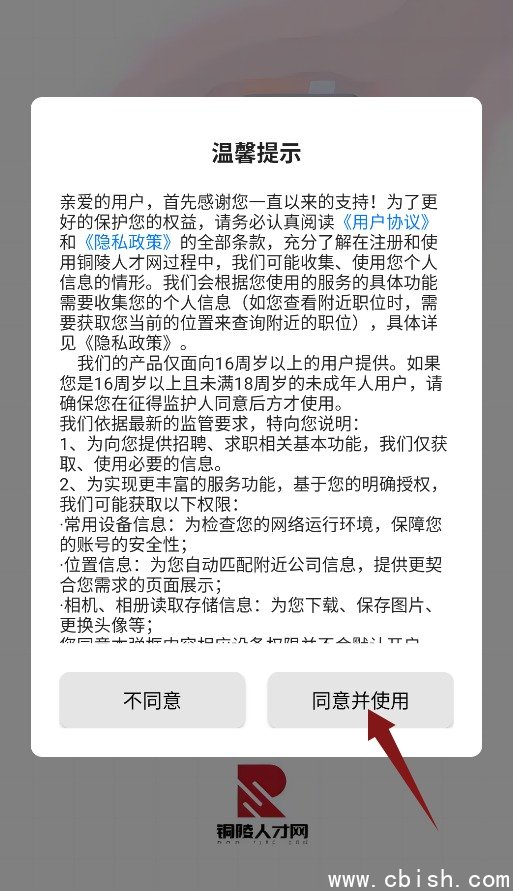Tap the 不同意 button to decline
The width and height of the screenshot is (513, 891).
pos(152,700)
